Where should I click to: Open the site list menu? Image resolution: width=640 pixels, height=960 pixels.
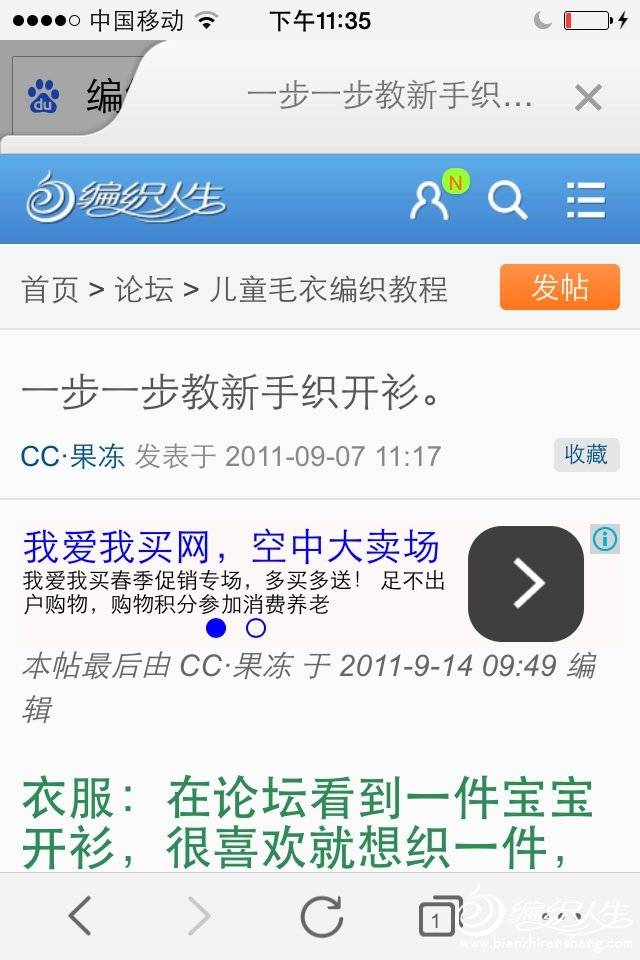click(585, 200)
